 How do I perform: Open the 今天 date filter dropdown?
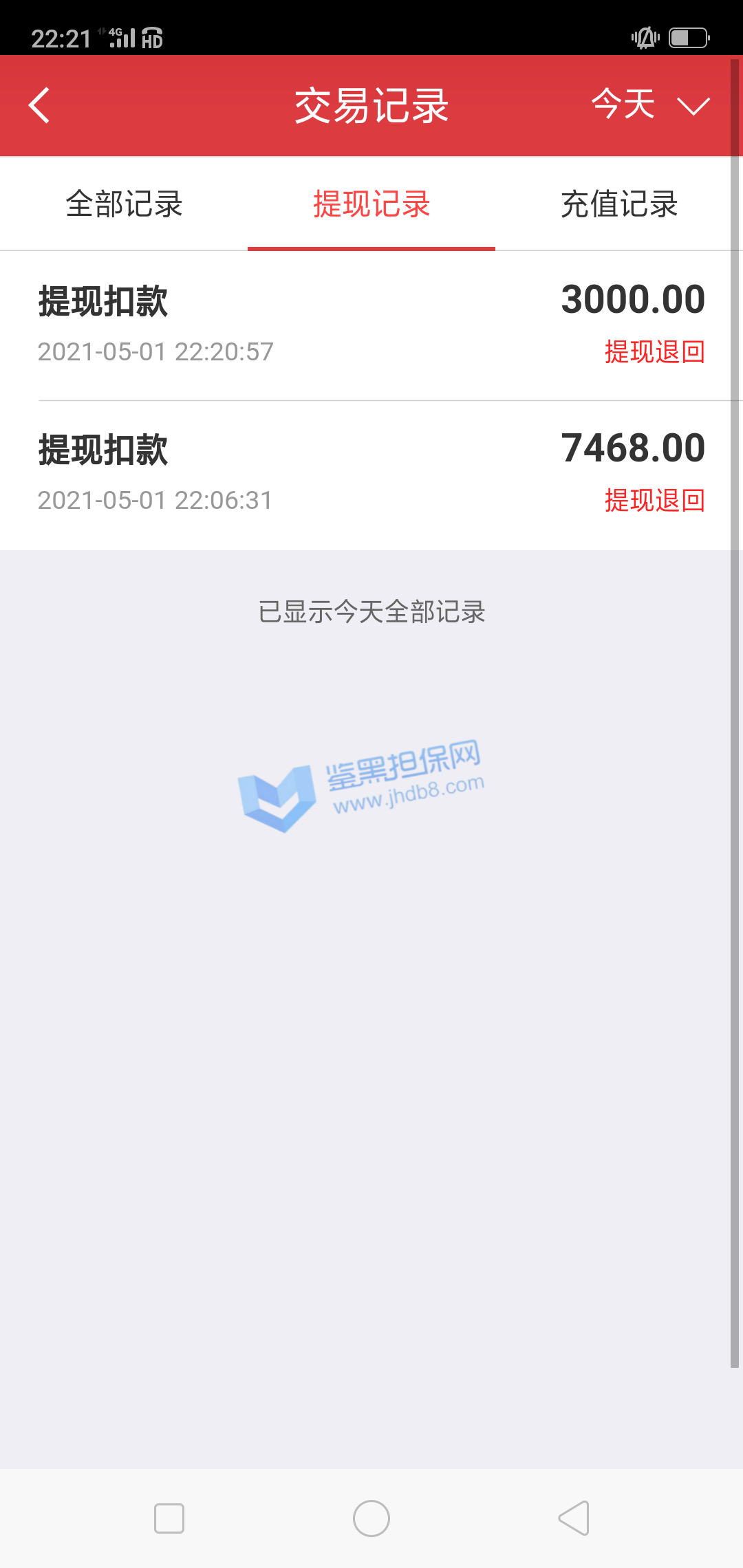click(649, 105)
